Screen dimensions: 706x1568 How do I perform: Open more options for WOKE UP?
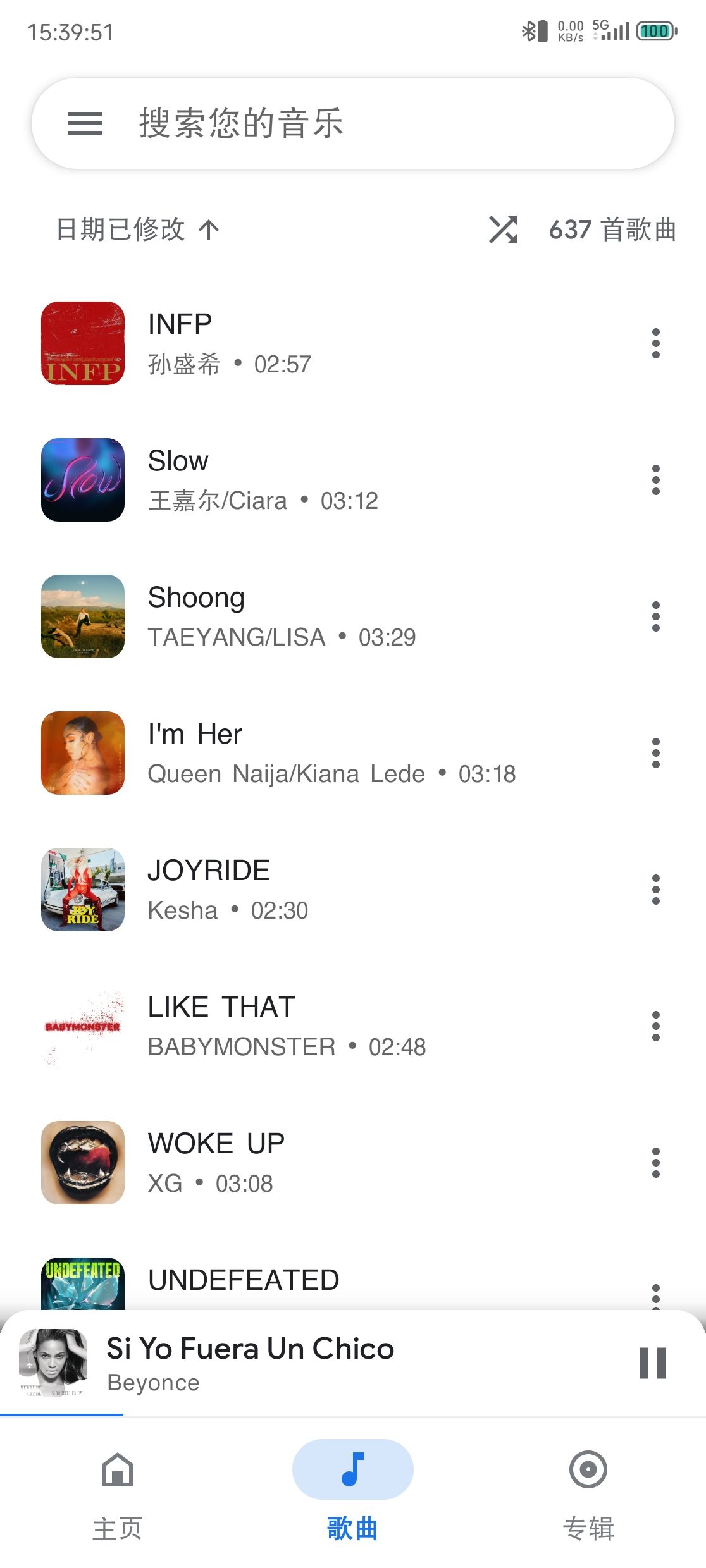pos(655,1163)
